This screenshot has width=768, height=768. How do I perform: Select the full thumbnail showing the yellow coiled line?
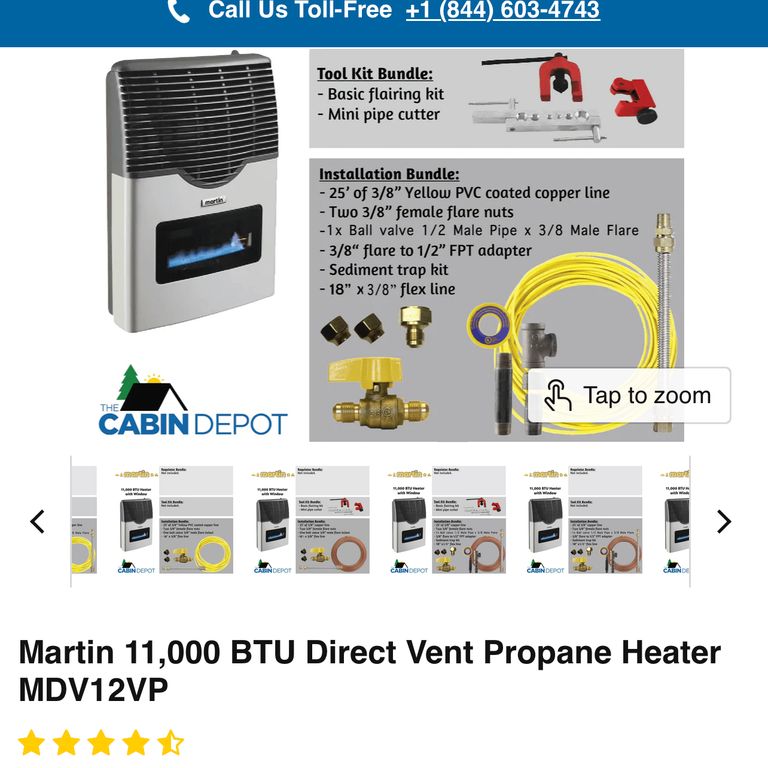pos(175,520)
